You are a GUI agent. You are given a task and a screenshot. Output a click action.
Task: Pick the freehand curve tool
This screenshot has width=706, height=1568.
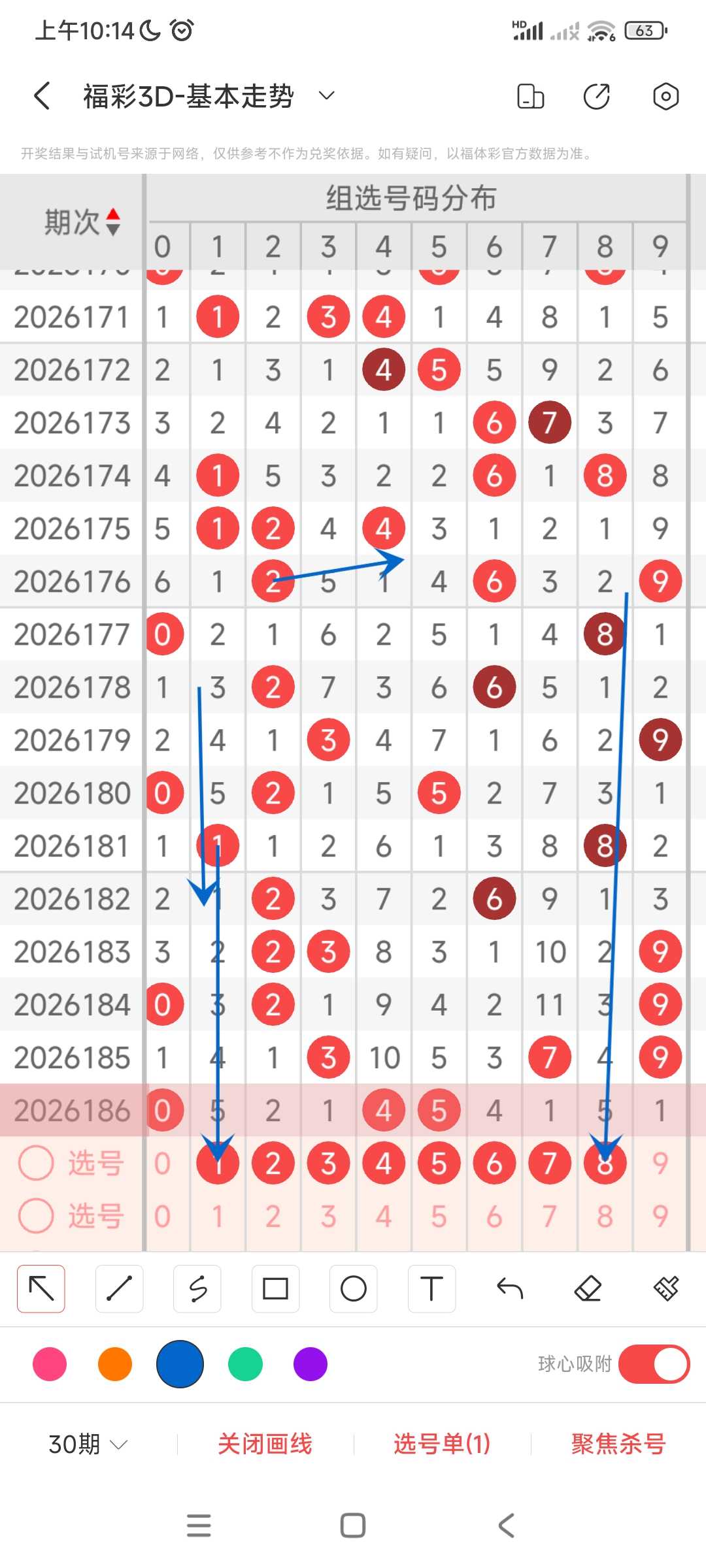[x=197, y=1288]
